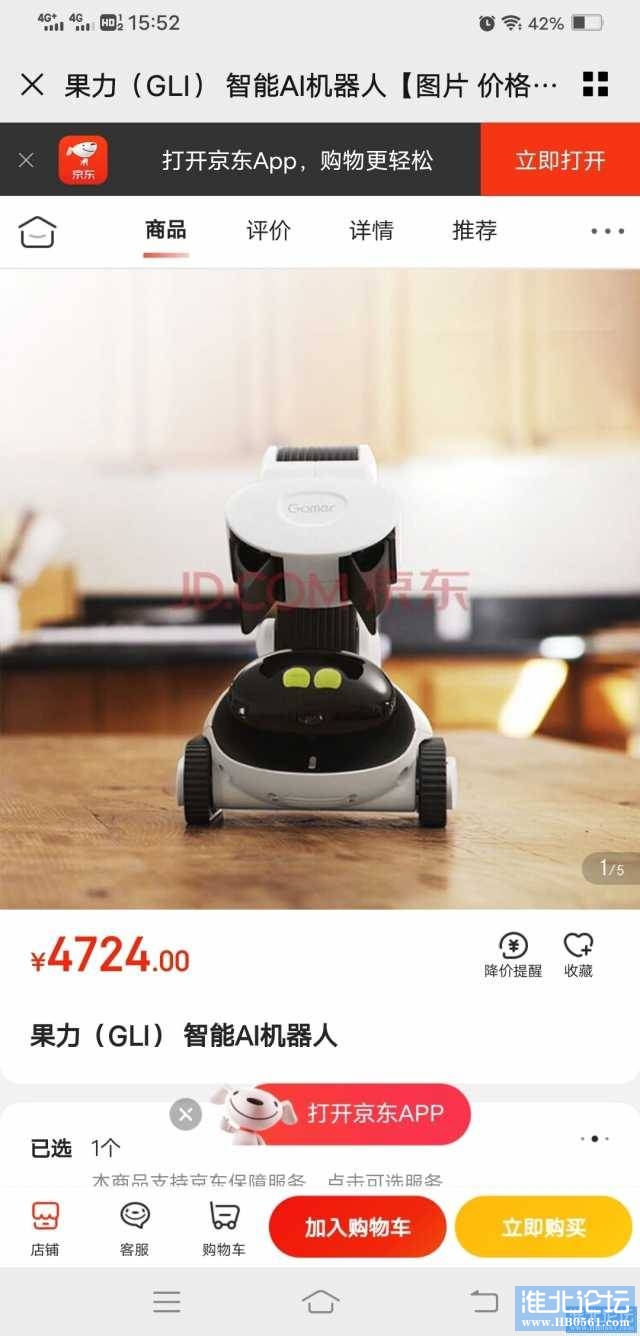Switch to the 详情 tab

[371, 231]
